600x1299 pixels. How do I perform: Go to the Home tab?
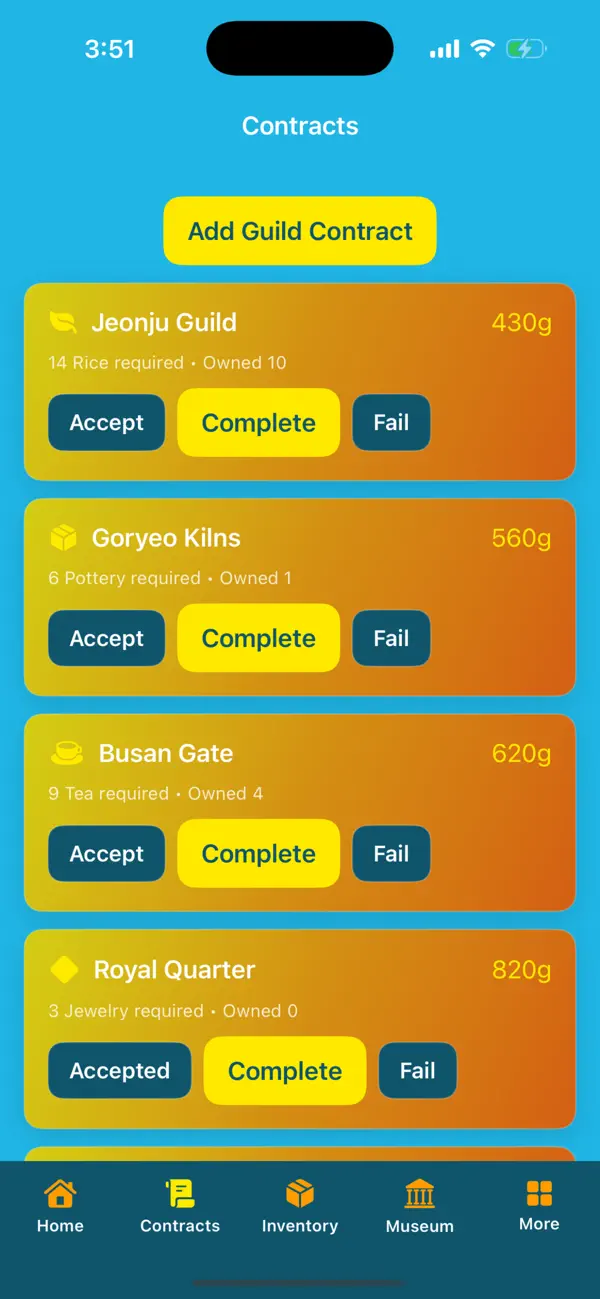60,1206
